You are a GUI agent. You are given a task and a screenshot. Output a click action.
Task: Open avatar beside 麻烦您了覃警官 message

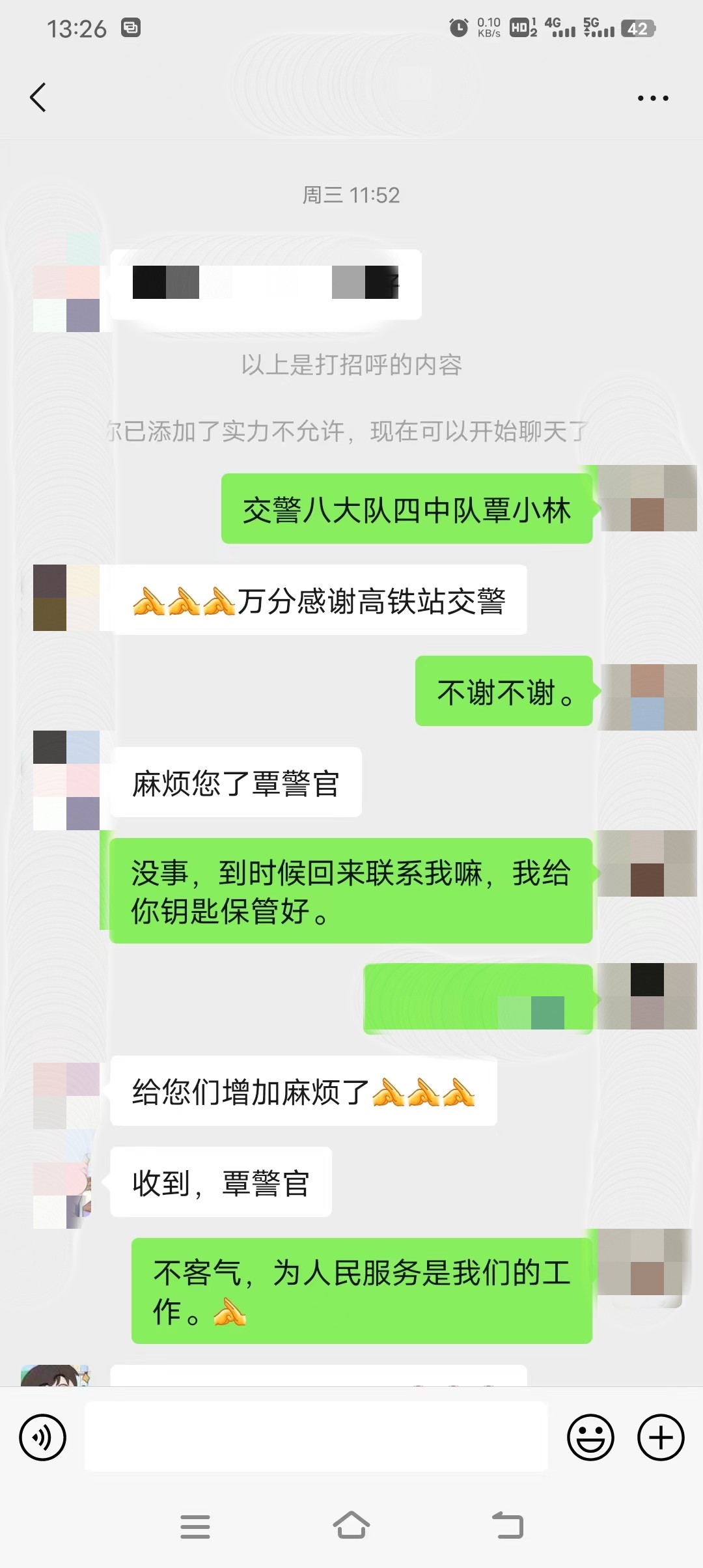click(x=66, y=780)
